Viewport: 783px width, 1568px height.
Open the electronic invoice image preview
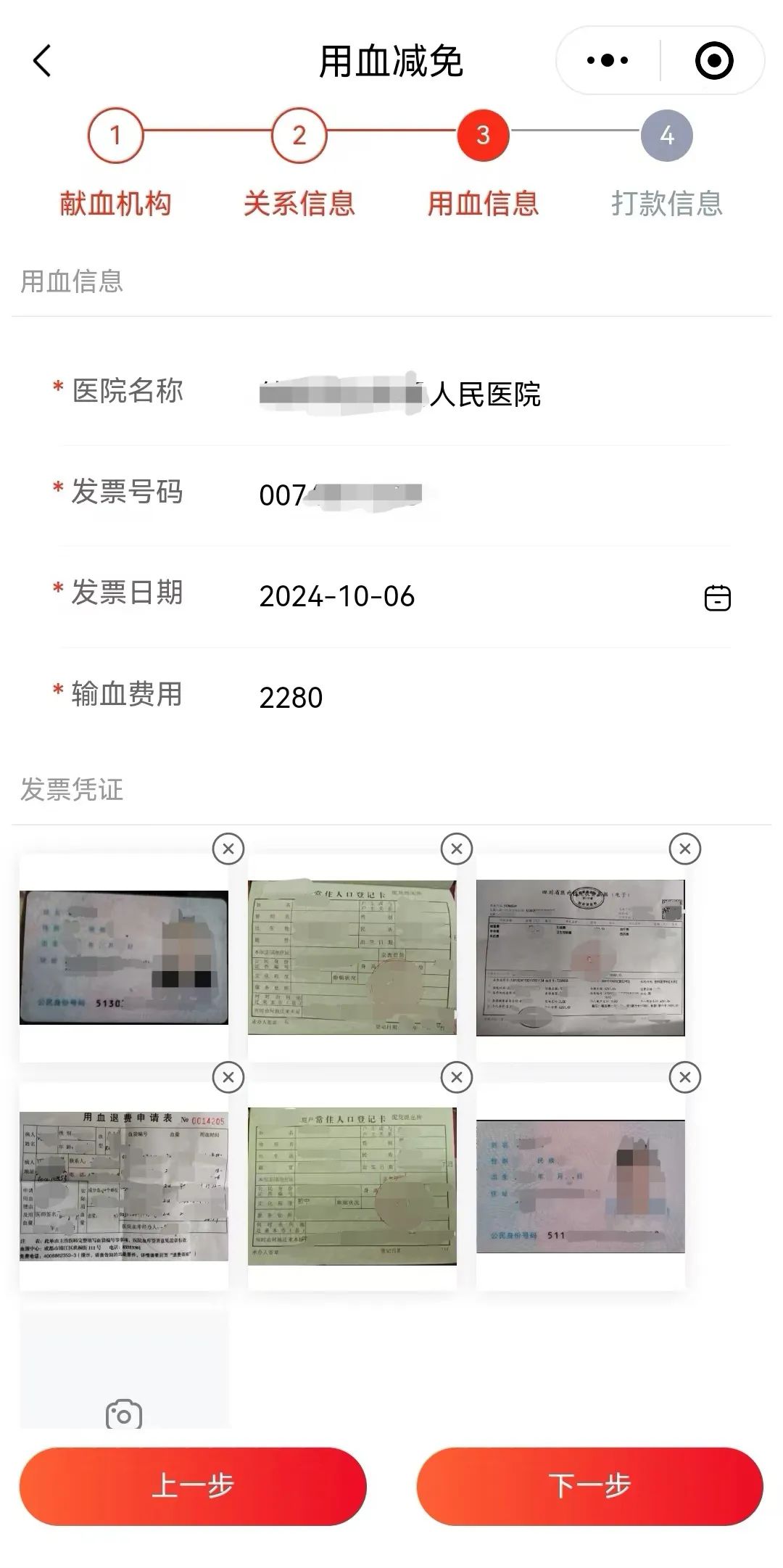[x=581, y=957]
